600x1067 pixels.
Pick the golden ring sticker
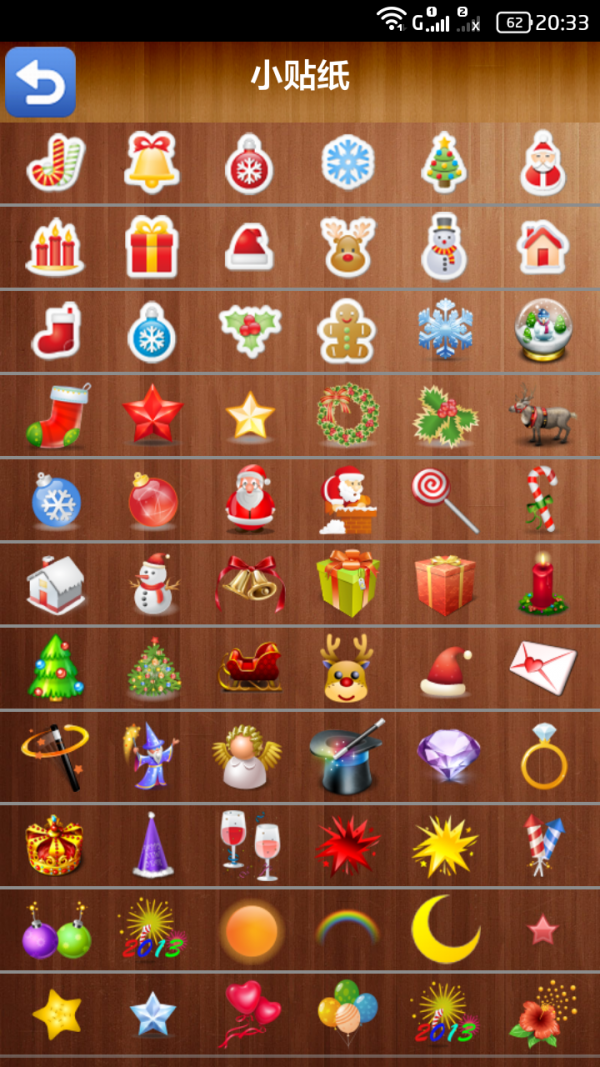click(x=543, y=758)
